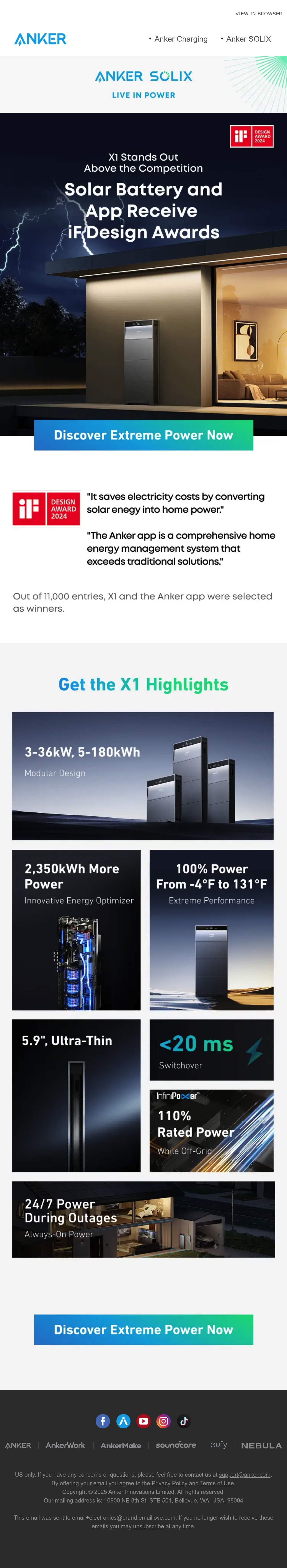Open Anker's Facebook page

[103, 1421]
